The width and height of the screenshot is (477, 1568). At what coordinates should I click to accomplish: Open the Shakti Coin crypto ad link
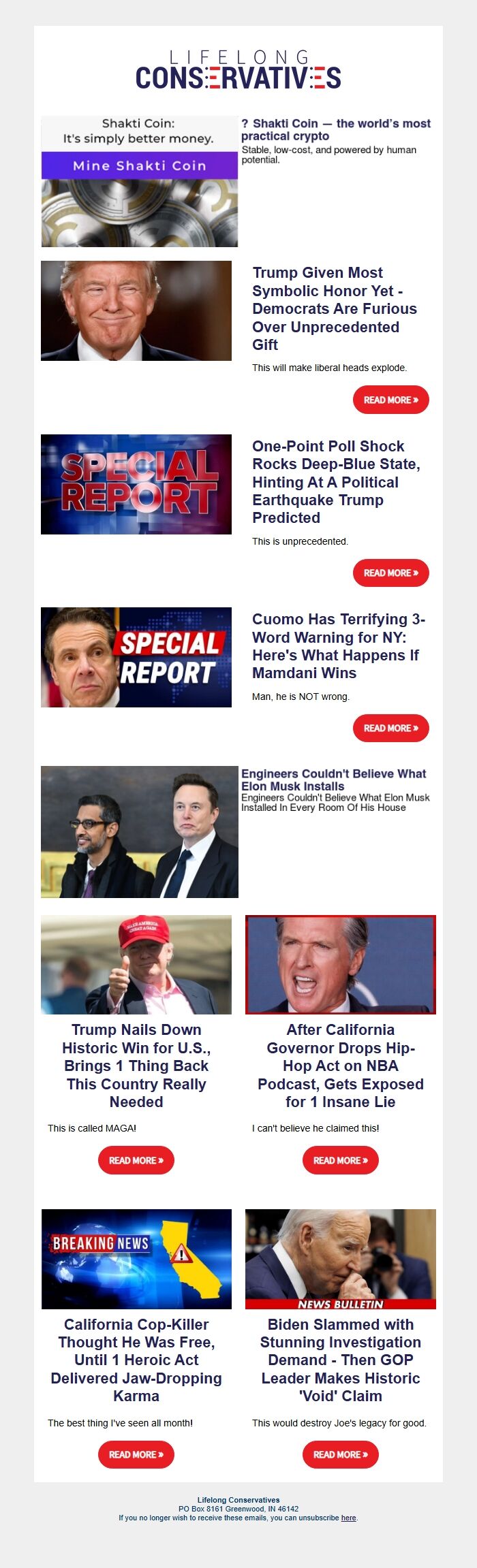pos(336,129)
